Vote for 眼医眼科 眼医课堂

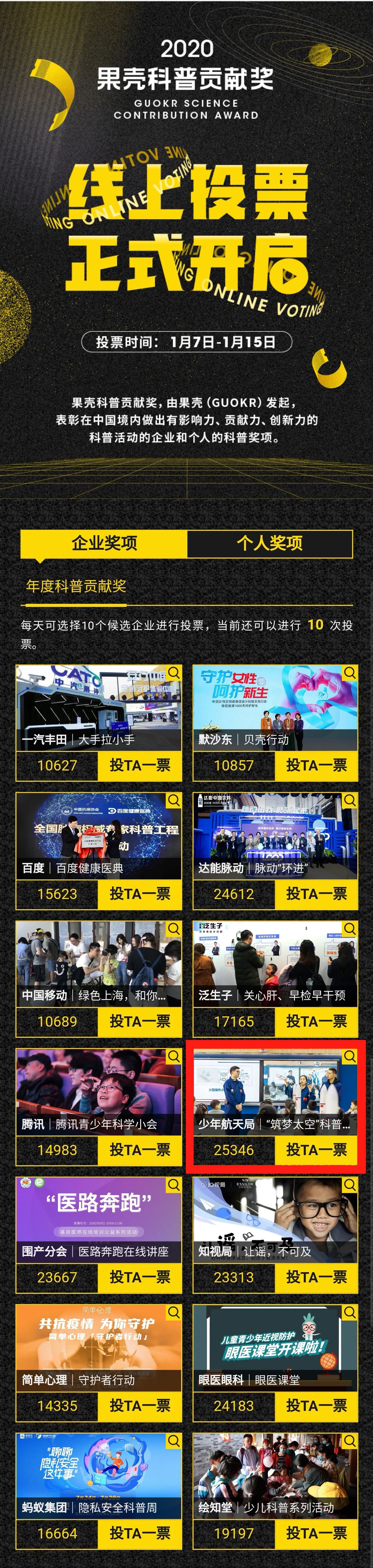point(316,1405)
